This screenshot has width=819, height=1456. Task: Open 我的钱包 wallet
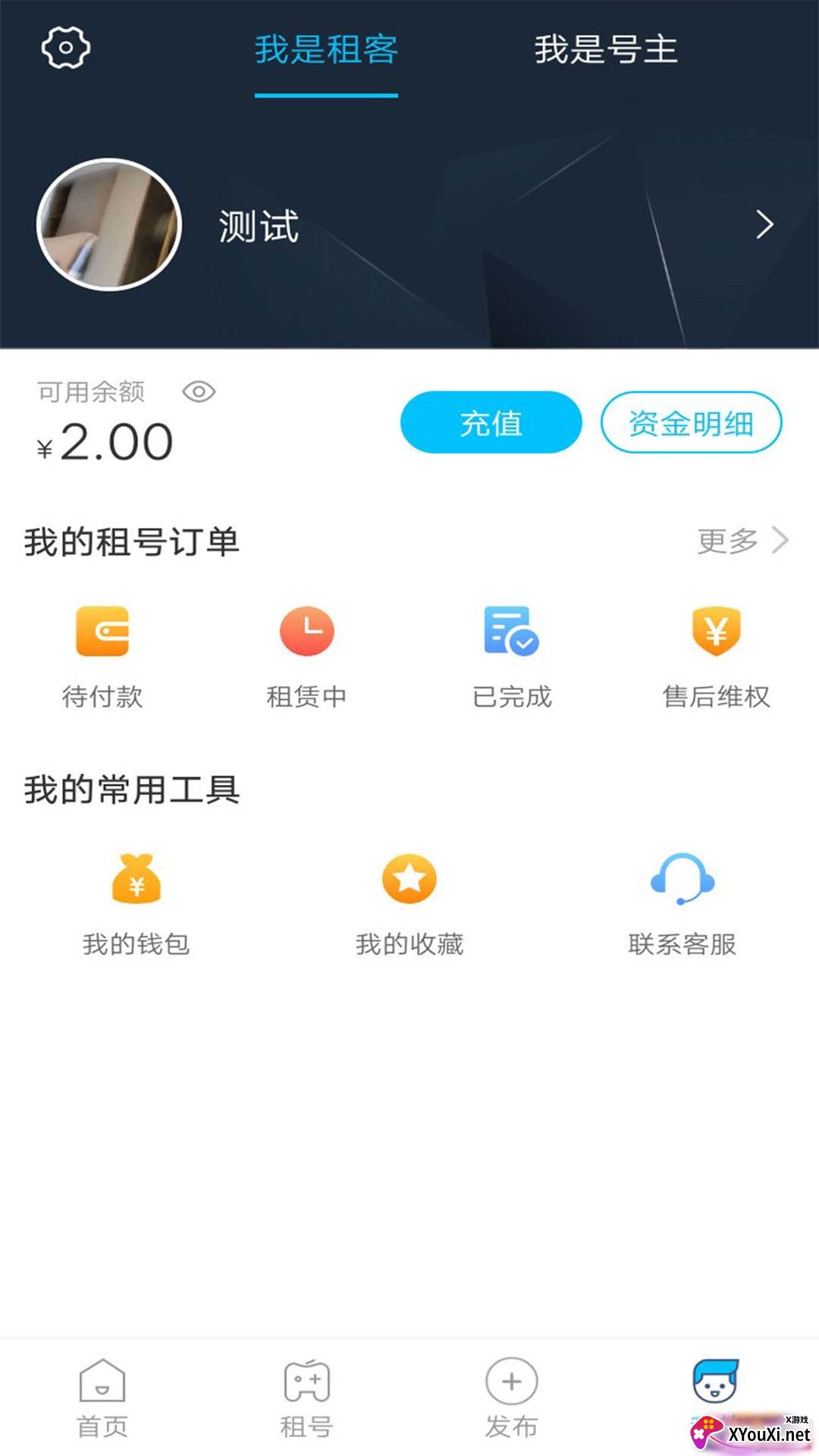click(136, 904)
